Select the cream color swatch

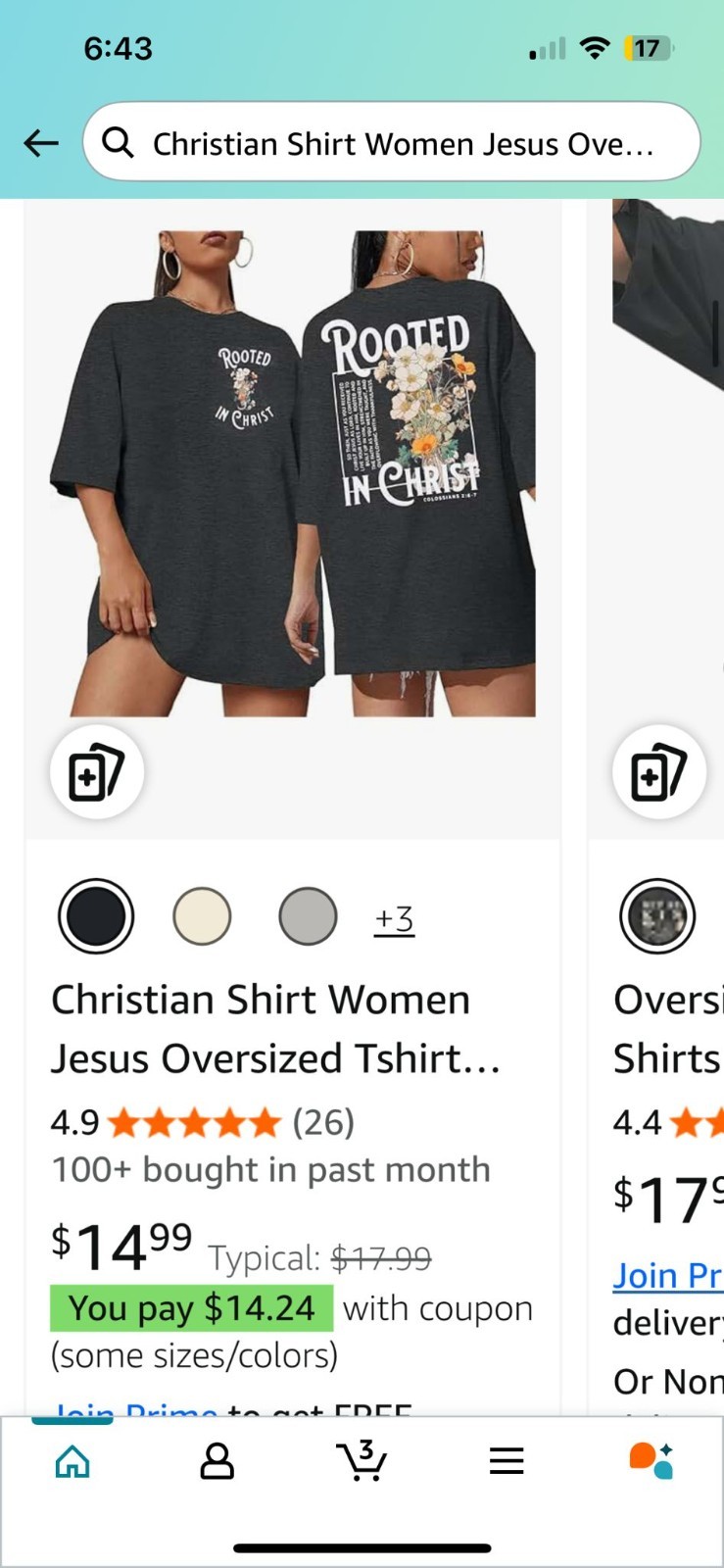pos(202,916)
